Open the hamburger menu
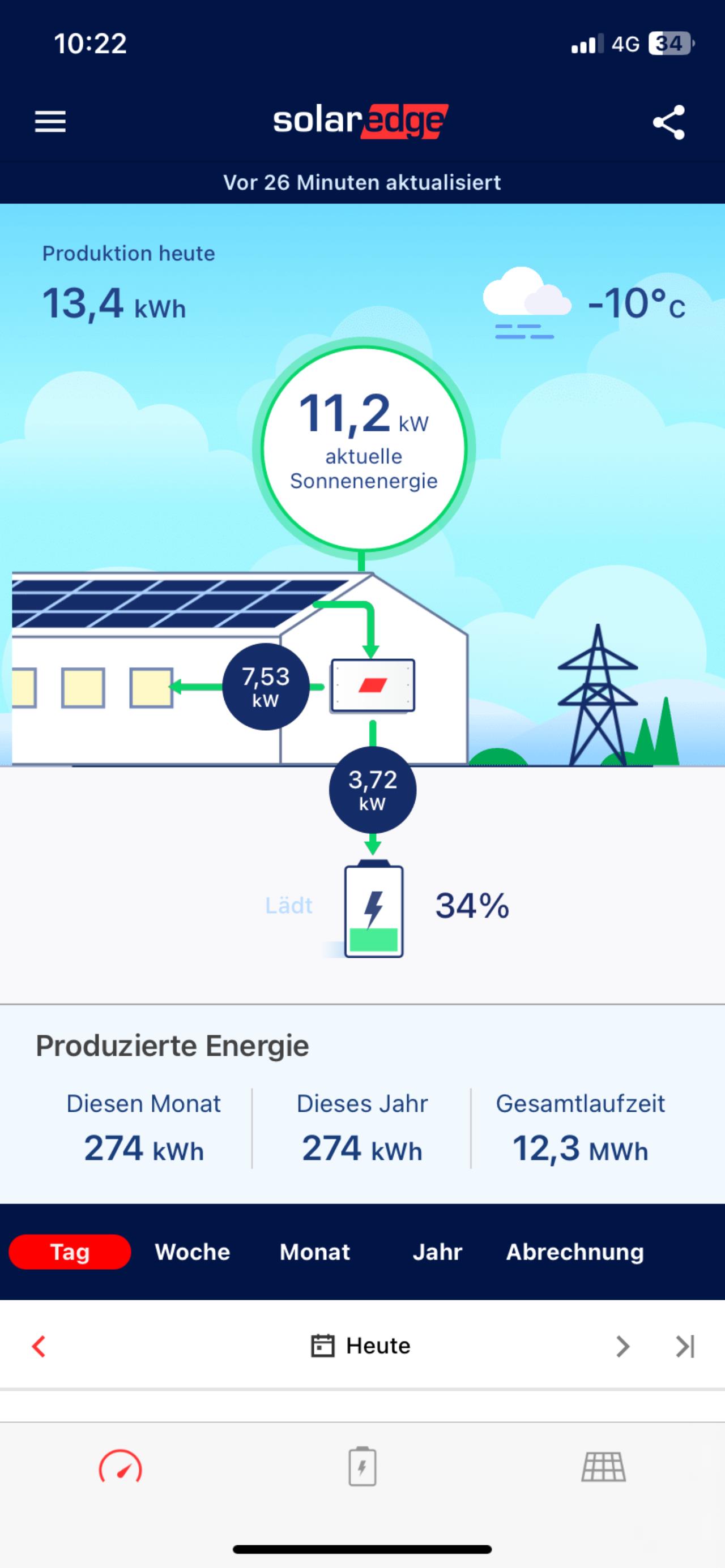Screen dimensions: 725x1568 (50, 122)
